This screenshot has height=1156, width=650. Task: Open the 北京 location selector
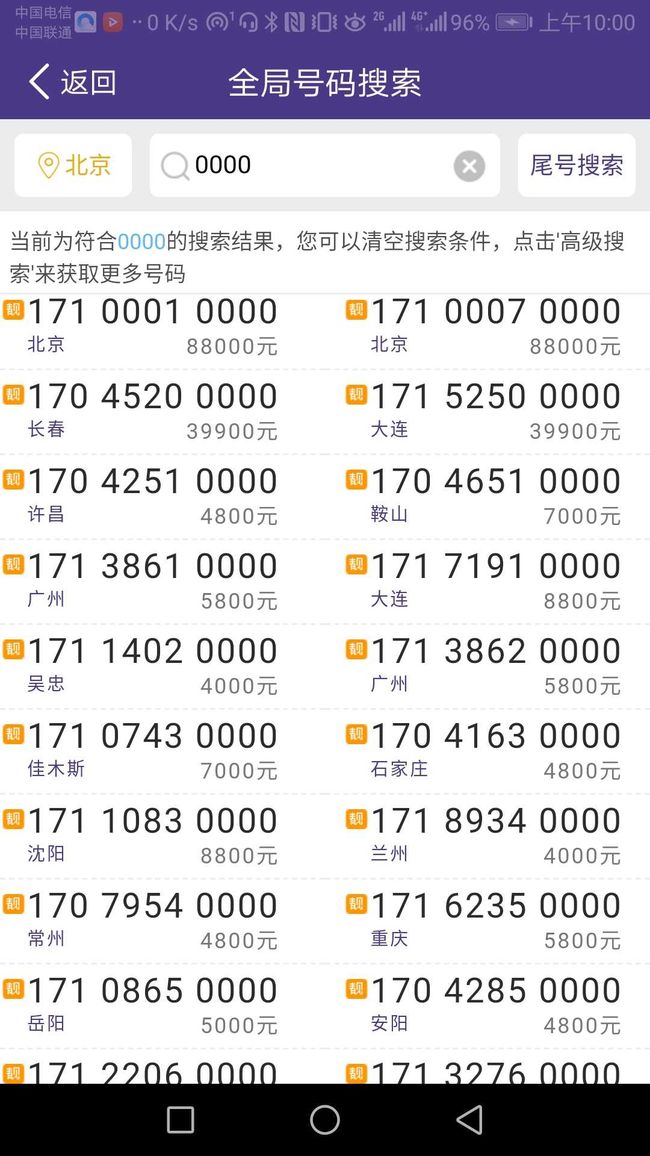point(73,165)
